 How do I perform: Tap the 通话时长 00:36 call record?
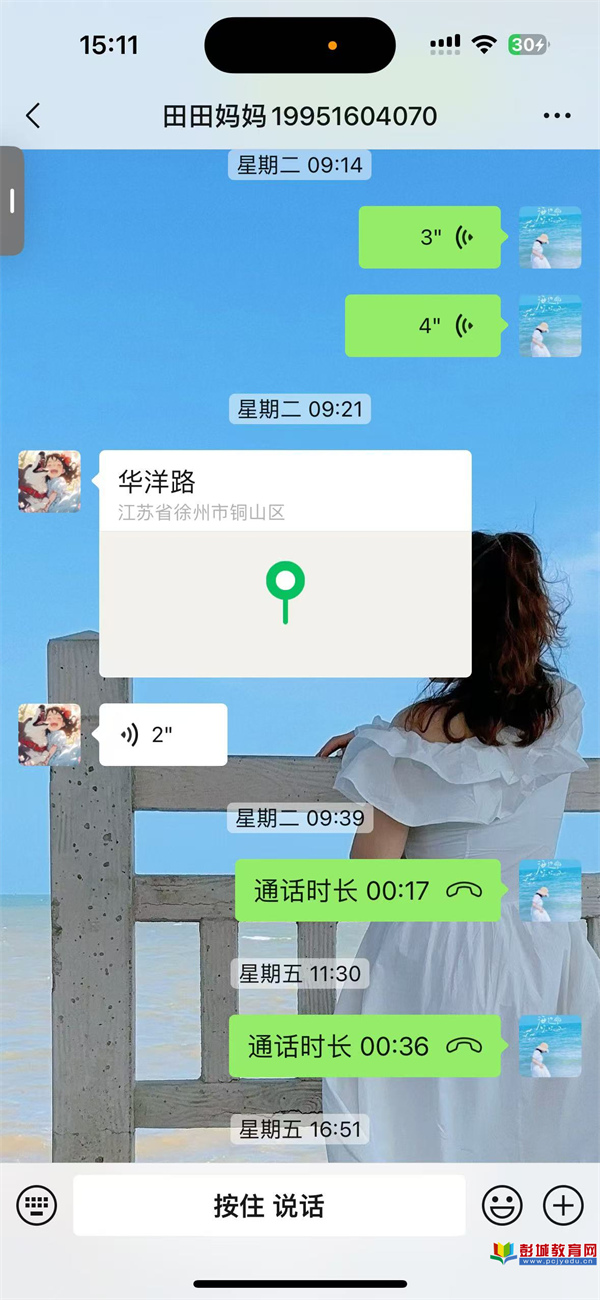coord(364,1046)
